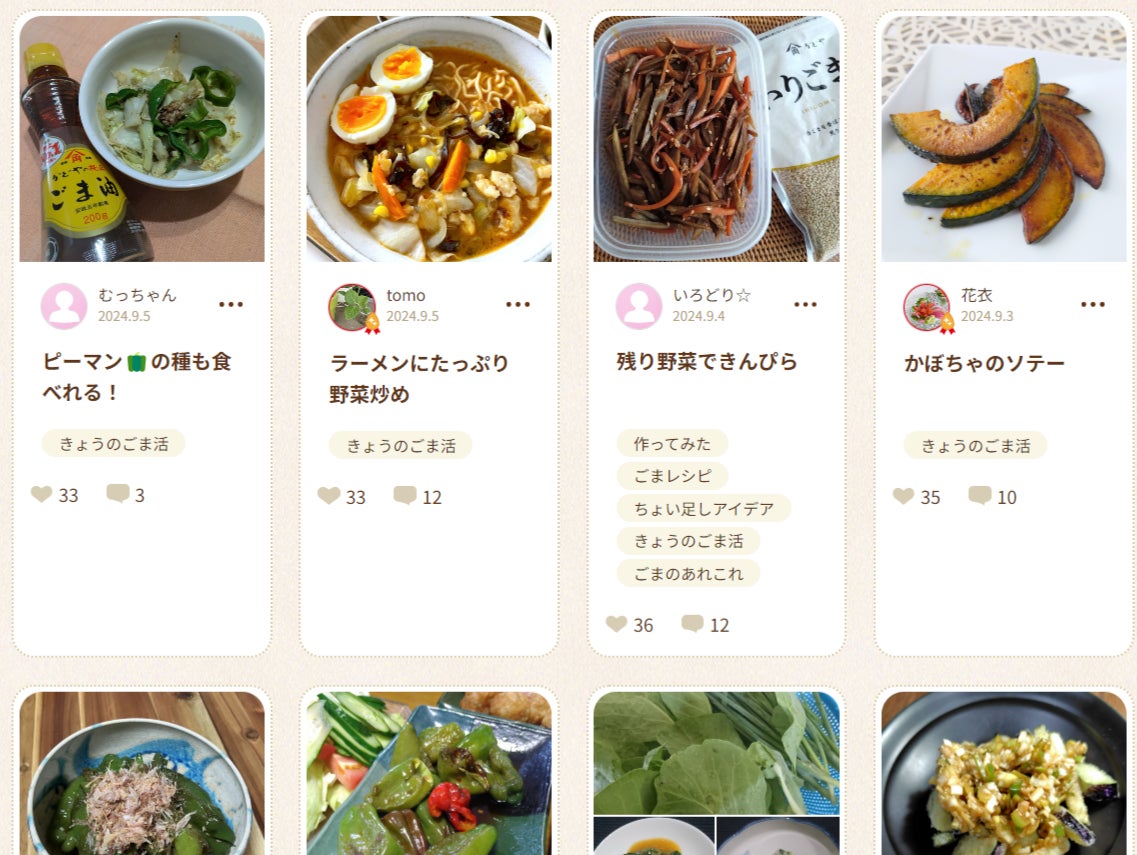Like the かぼちゃのソテー post

point(904,496)
